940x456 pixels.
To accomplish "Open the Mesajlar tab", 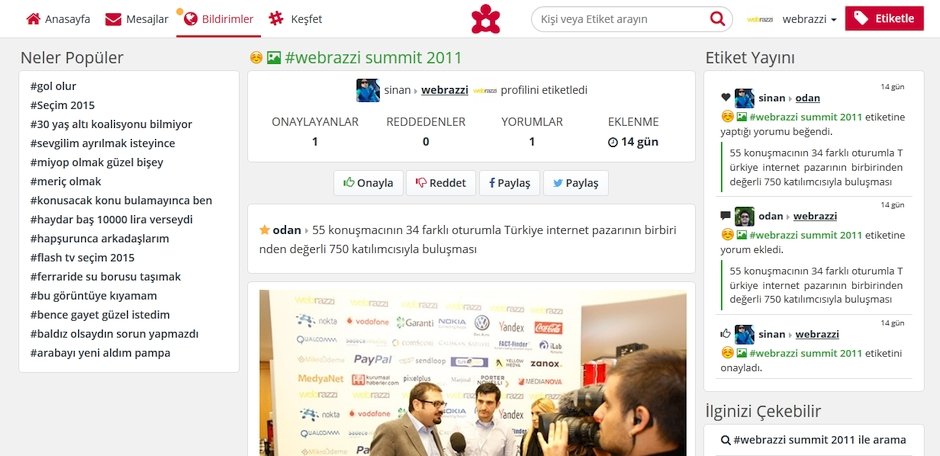I will pos(136,19).
